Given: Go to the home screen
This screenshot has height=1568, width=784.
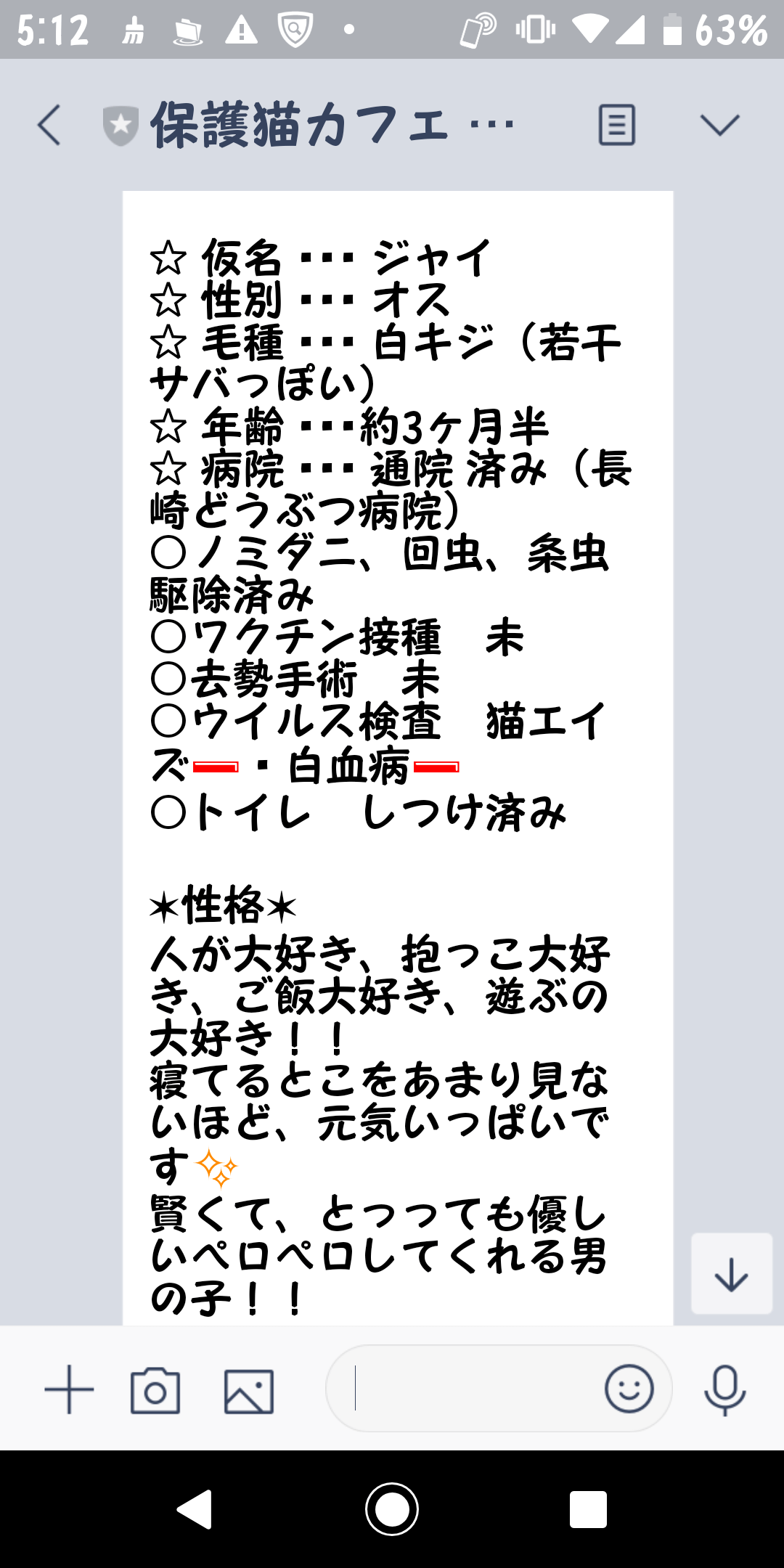Looking at the screenshot, I should click(392, 1510).
